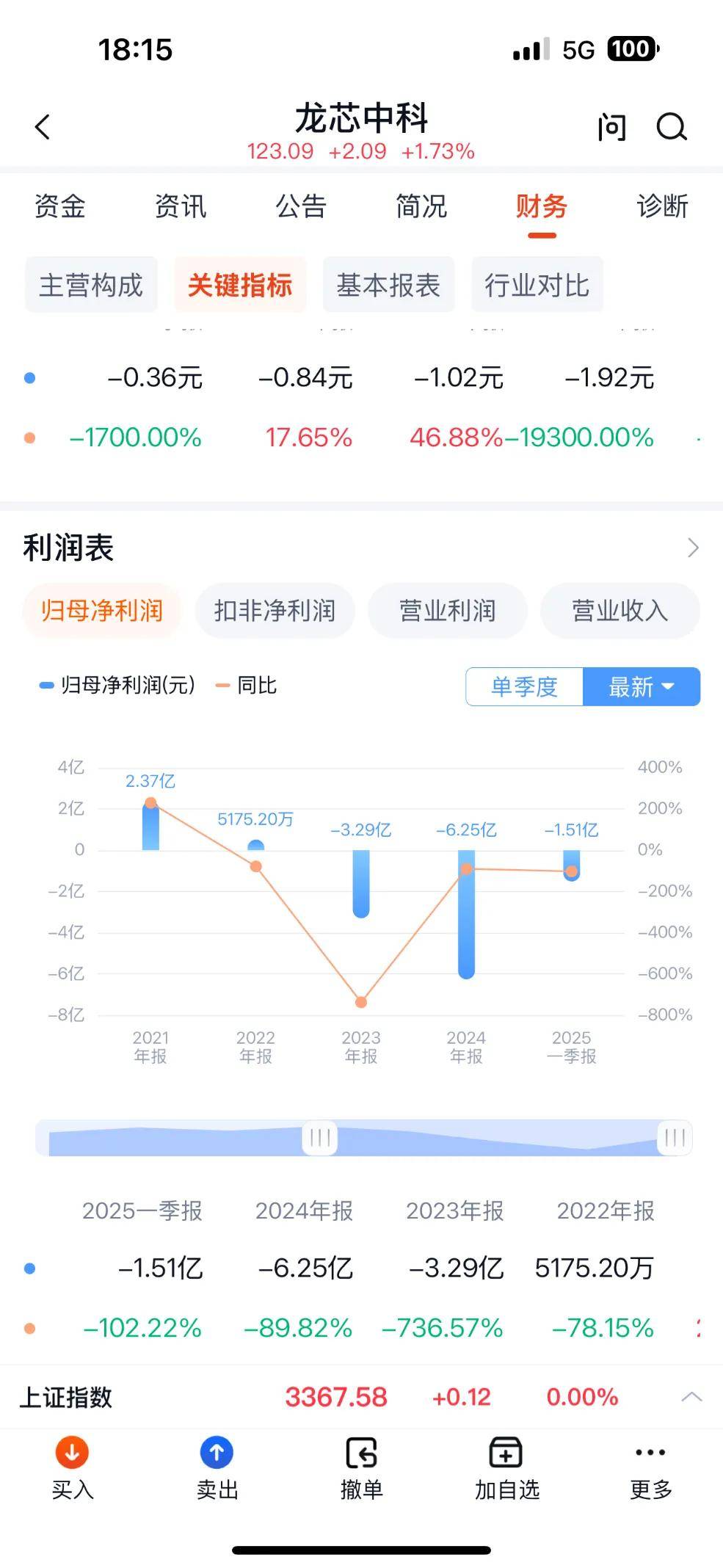The width and height of the screenshot is (723, 1568).
Task: Switch to the 资金 tab
Action: (x=59, y=208)
